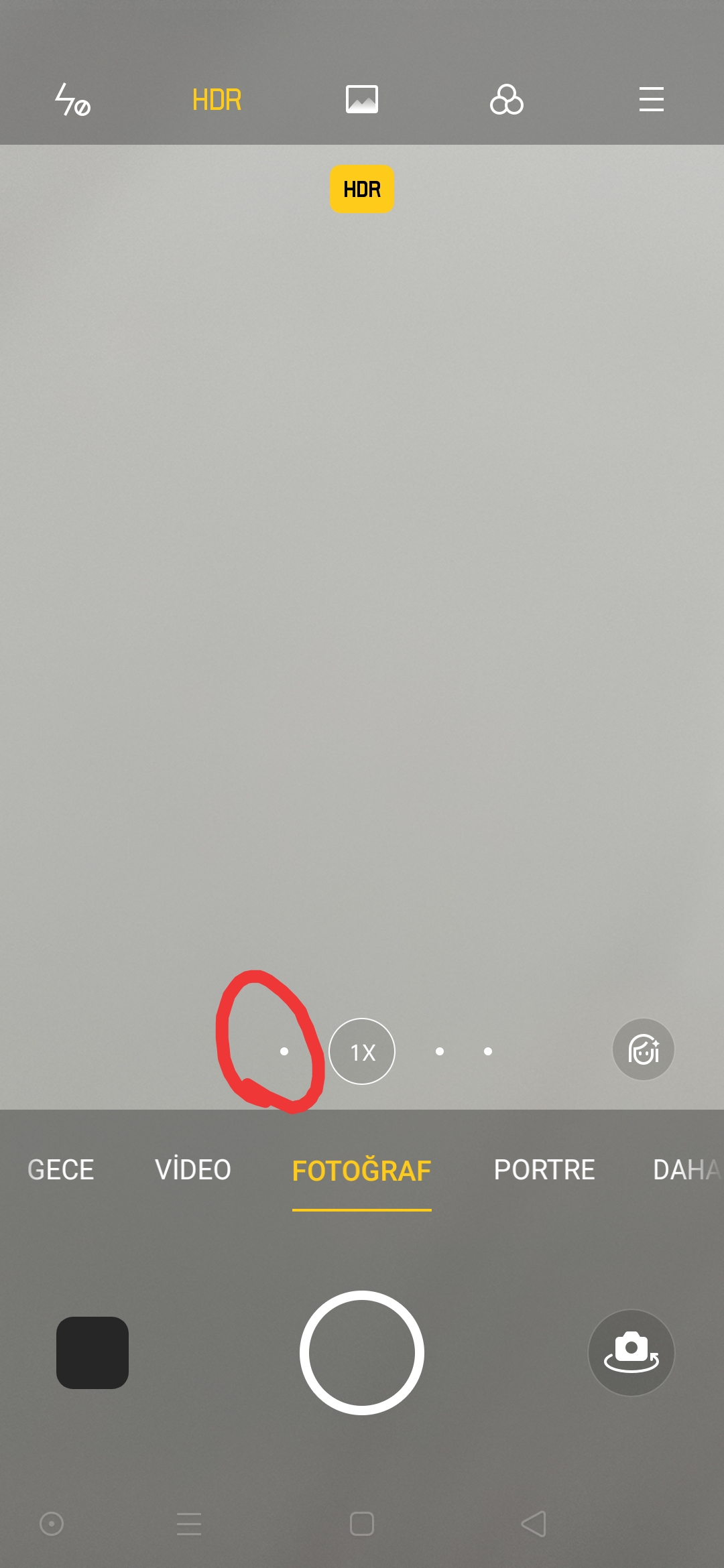Open the last photo thumbnail
Viewport: 724px width, 1568px height.
click(x=93, y=1353)
